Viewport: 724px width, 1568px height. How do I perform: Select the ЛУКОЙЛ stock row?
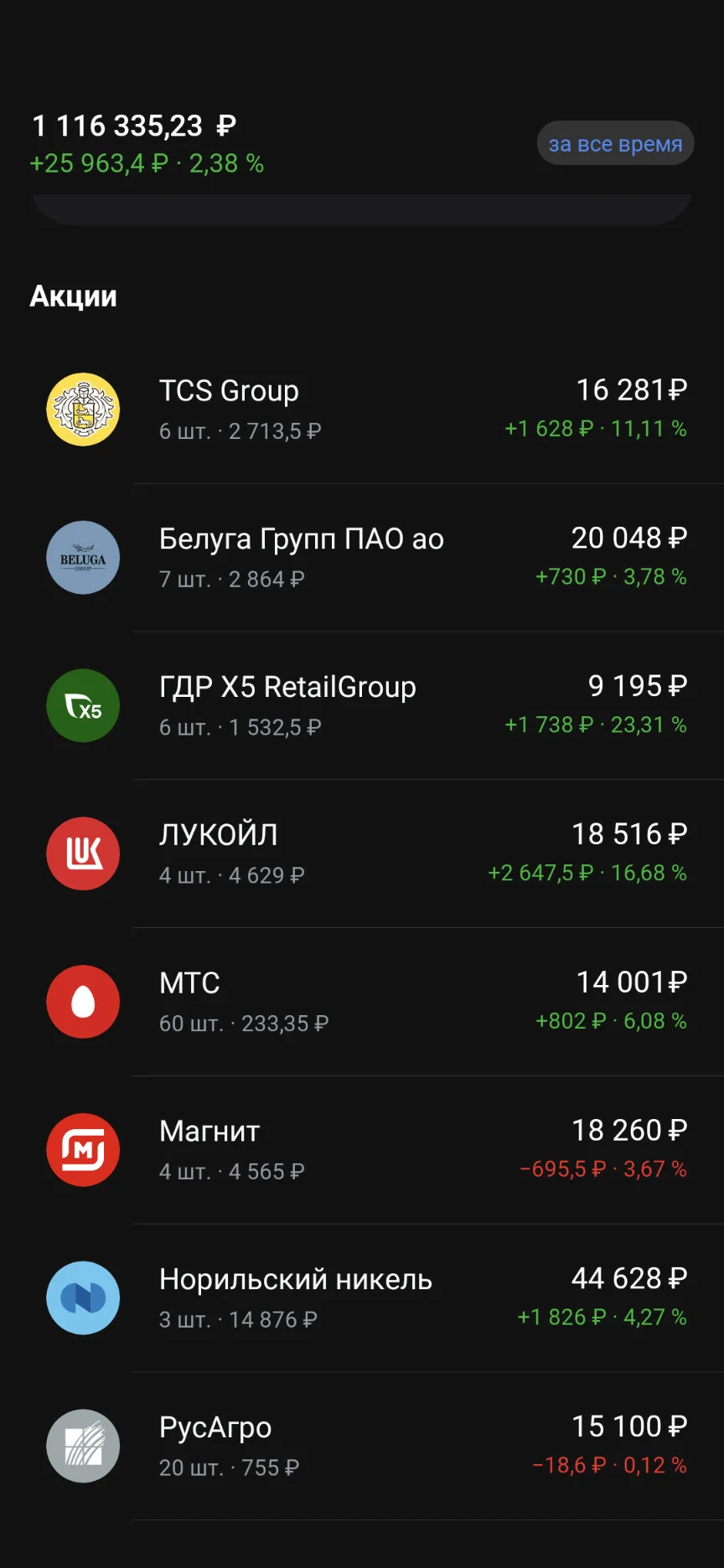[x=362, y=854]
